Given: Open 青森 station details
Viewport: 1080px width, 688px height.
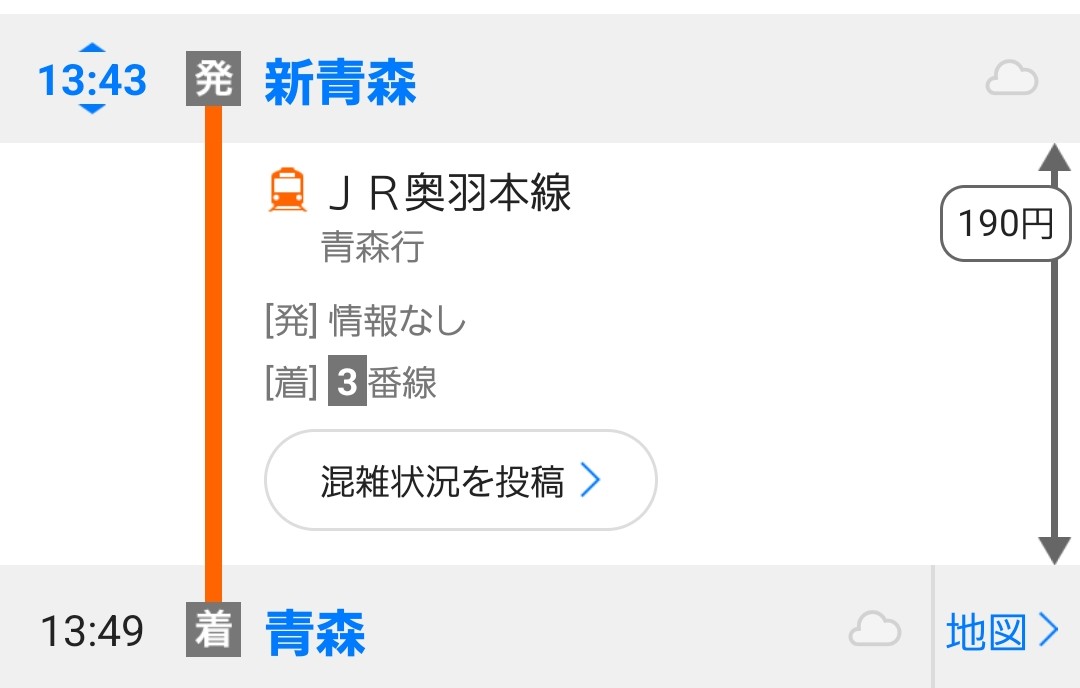Looking at the screenshot, I should pos(315,634).
